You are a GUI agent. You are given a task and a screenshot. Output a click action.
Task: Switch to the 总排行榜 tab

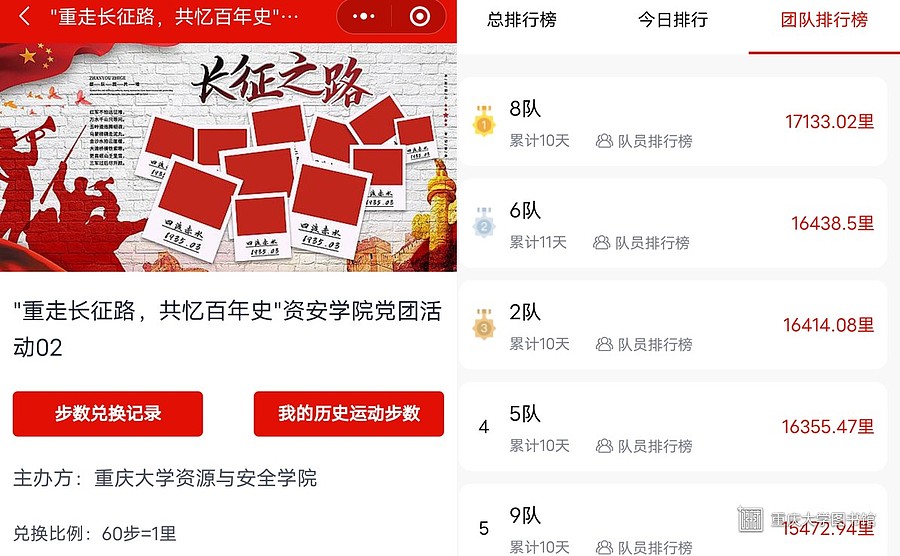pos(521,20)
